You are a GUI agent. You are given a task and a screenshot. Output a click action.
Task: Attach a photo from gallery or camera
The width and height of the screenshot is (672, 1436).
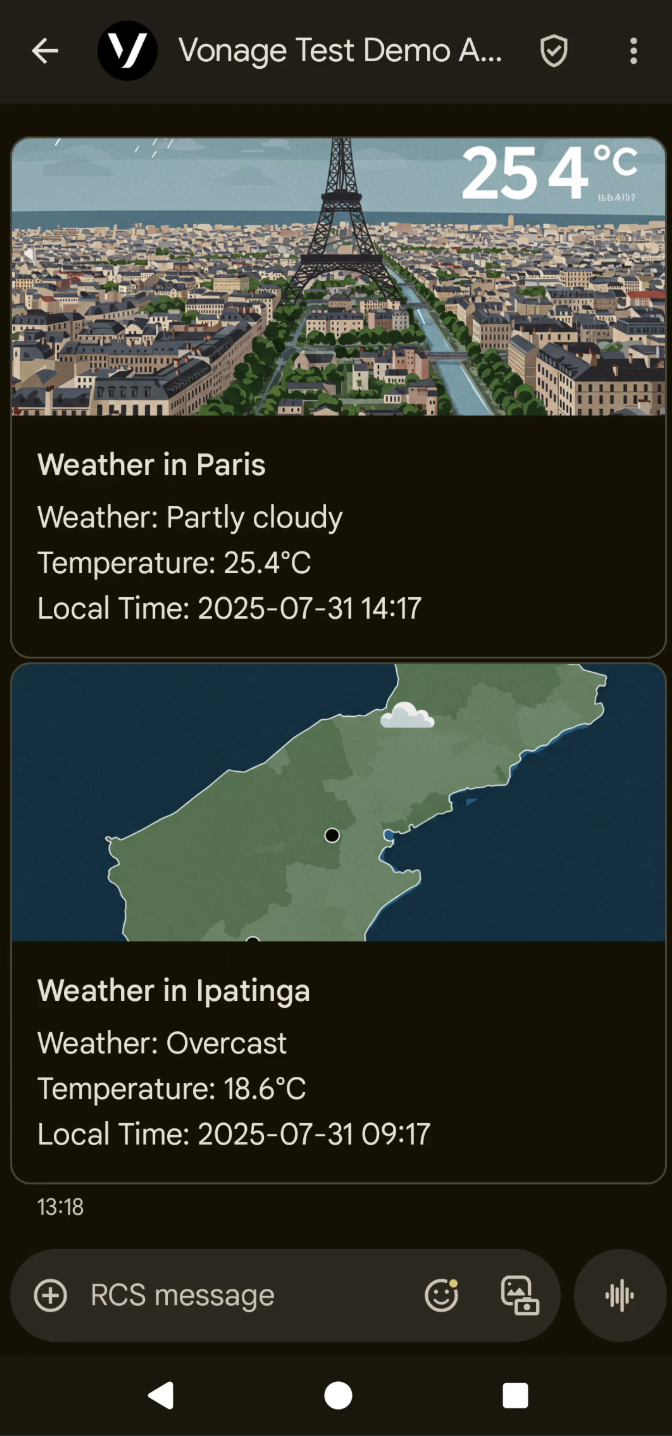(519, 1296)
